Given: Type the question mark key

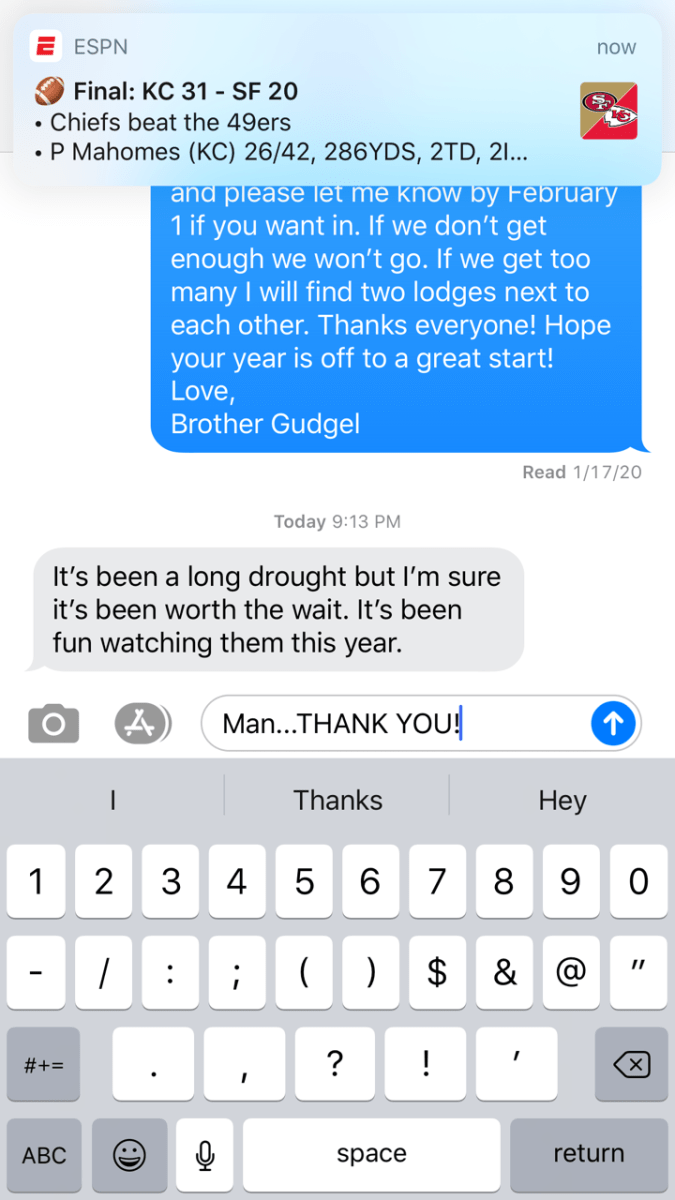Looking at the screenshot, I should coord(336,1065).
